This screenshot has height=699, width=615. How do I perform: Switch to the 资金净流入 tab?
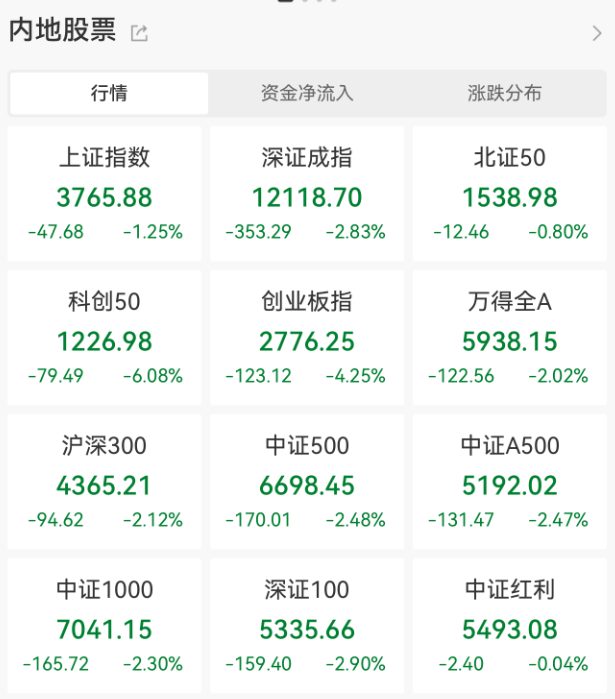pos(307,94)
